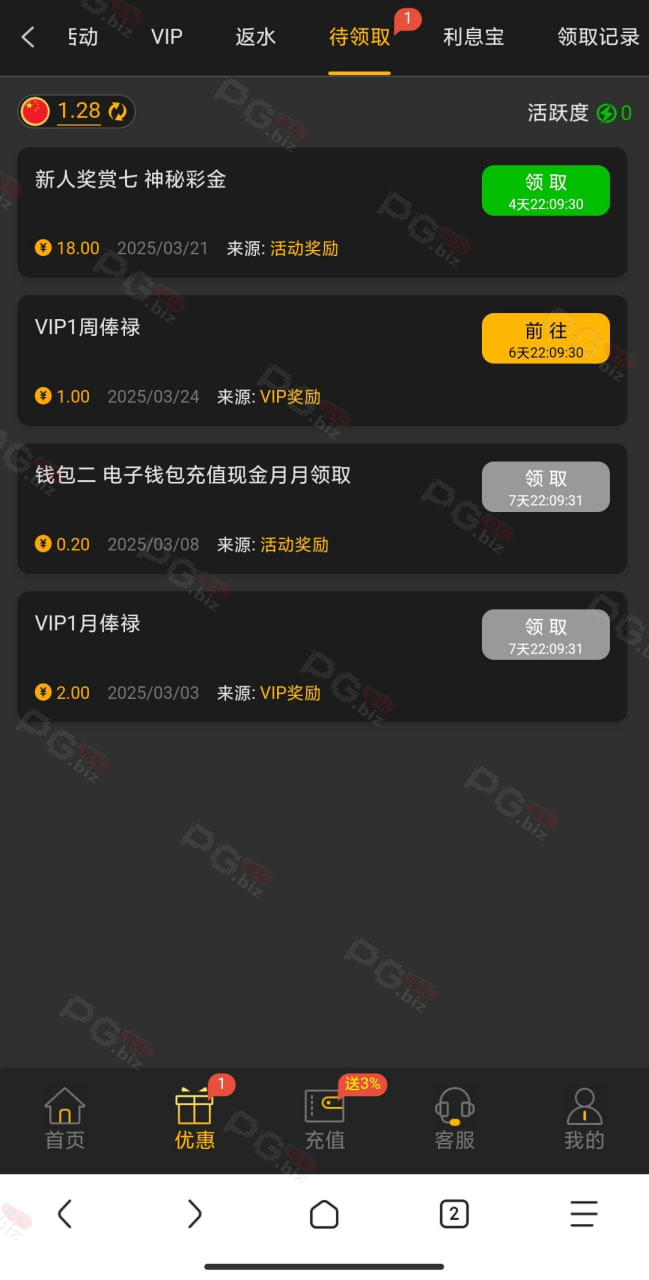This screenshot has width=649, height=1280.
Task: Open the 返水 tab
Action: (x=255, y=38)
